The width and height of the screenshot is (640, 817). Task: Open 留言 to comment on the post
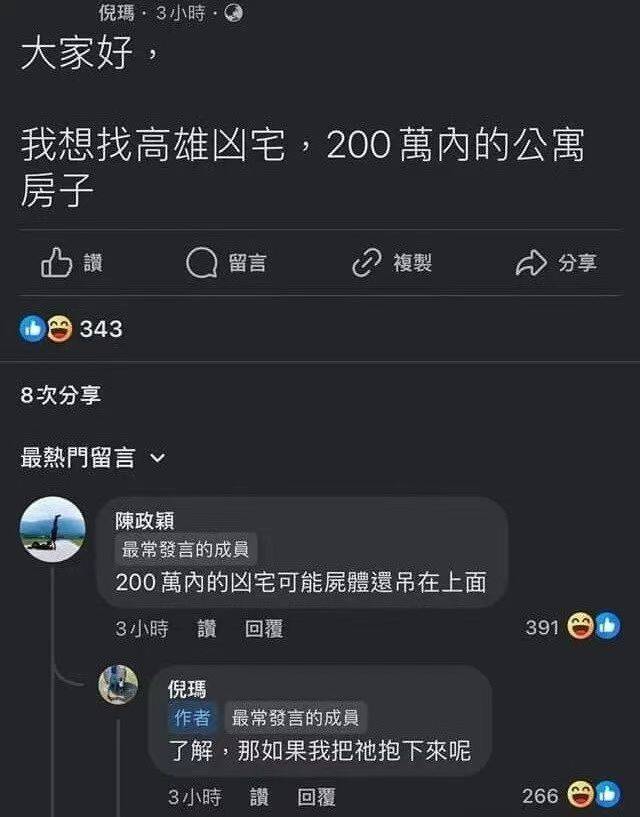tap(227, 263)
